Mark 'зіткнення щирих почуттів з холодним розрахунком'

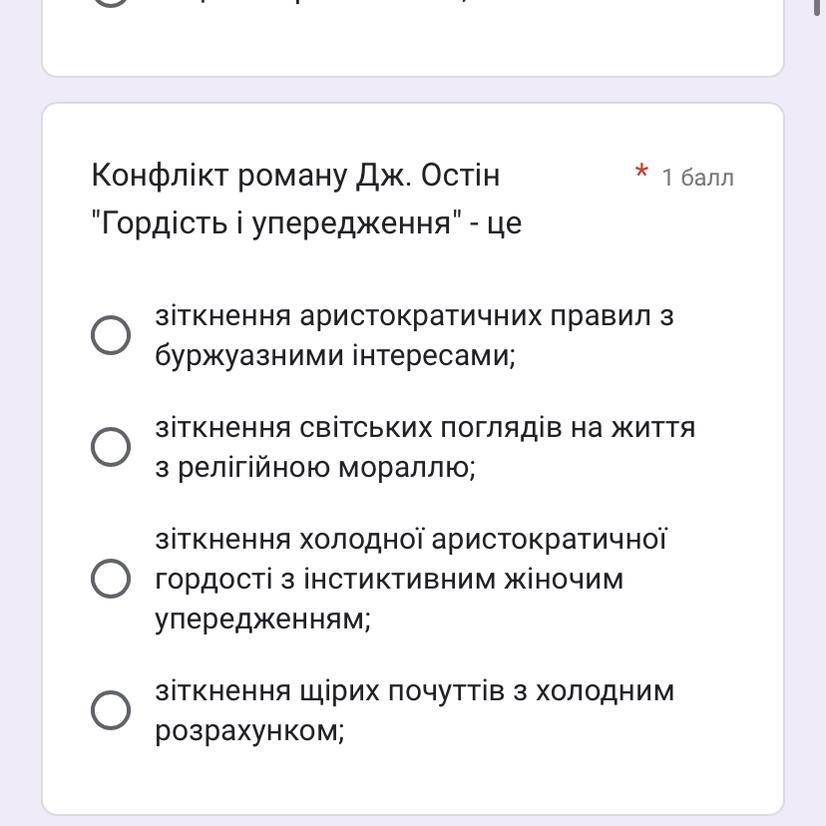(111, 710)
